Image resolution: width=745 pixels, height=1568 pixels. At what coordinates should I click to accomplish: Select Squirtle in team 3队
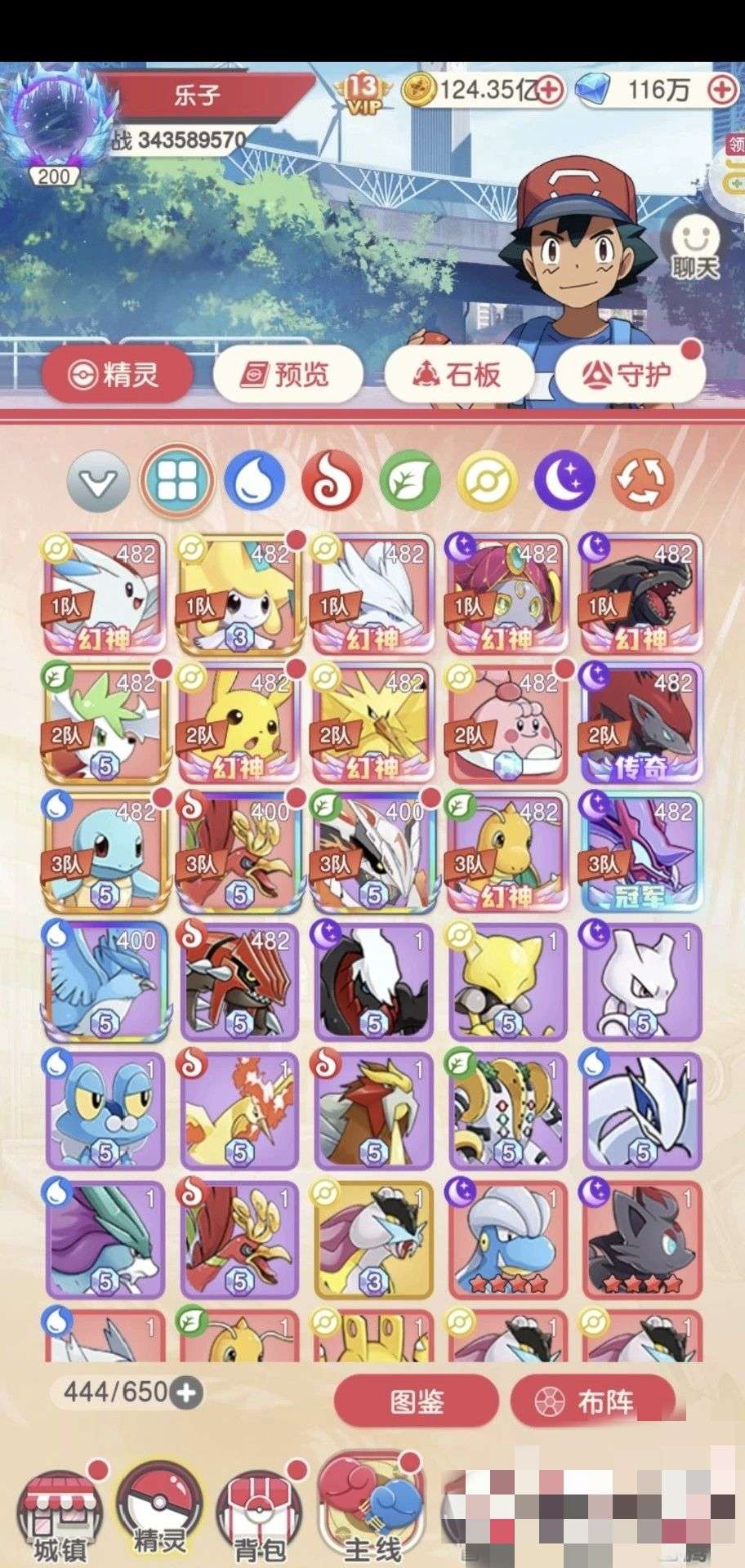coord(105,851)
